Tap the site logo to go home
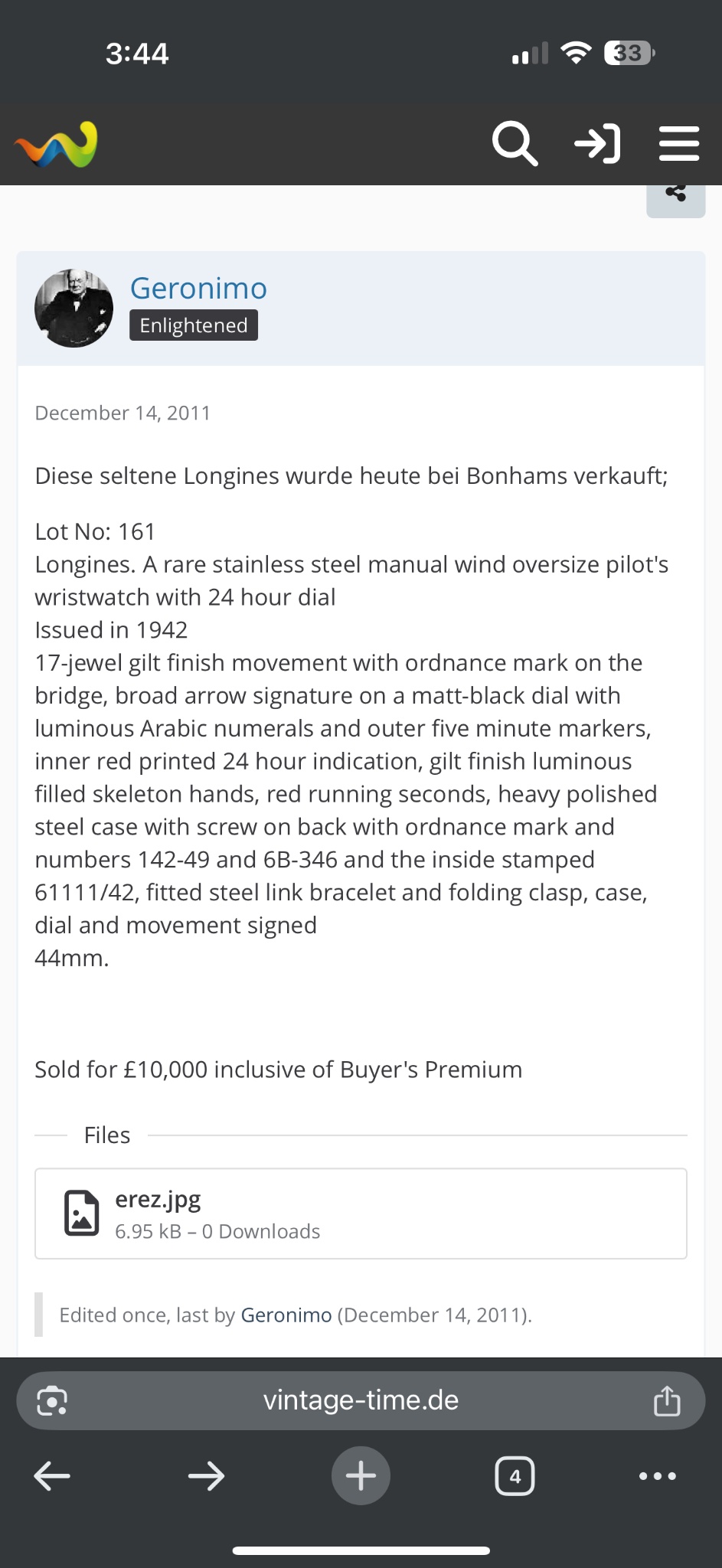The width and height of the screenshot is (722, 1568). click(57, 144)
